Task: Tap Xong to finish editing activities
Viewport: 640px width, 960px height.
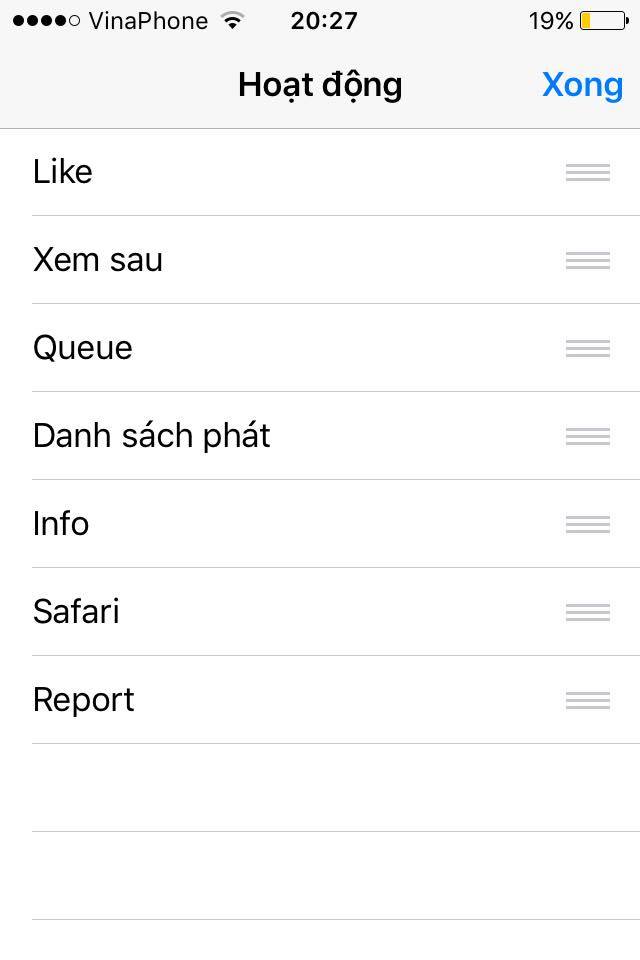Action: tap(582, 85)
